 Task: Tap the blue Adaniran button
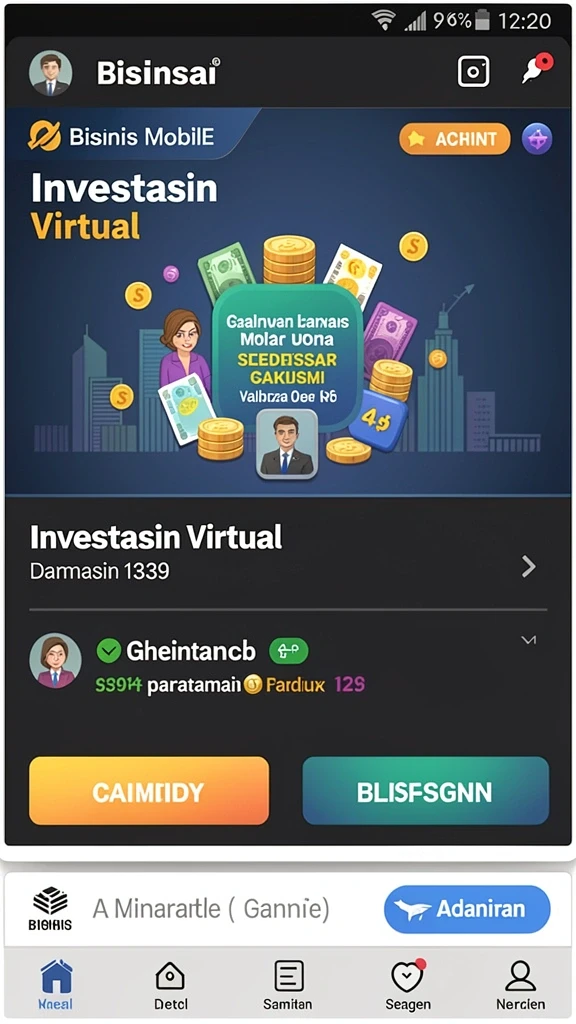(x=467, y=908)
